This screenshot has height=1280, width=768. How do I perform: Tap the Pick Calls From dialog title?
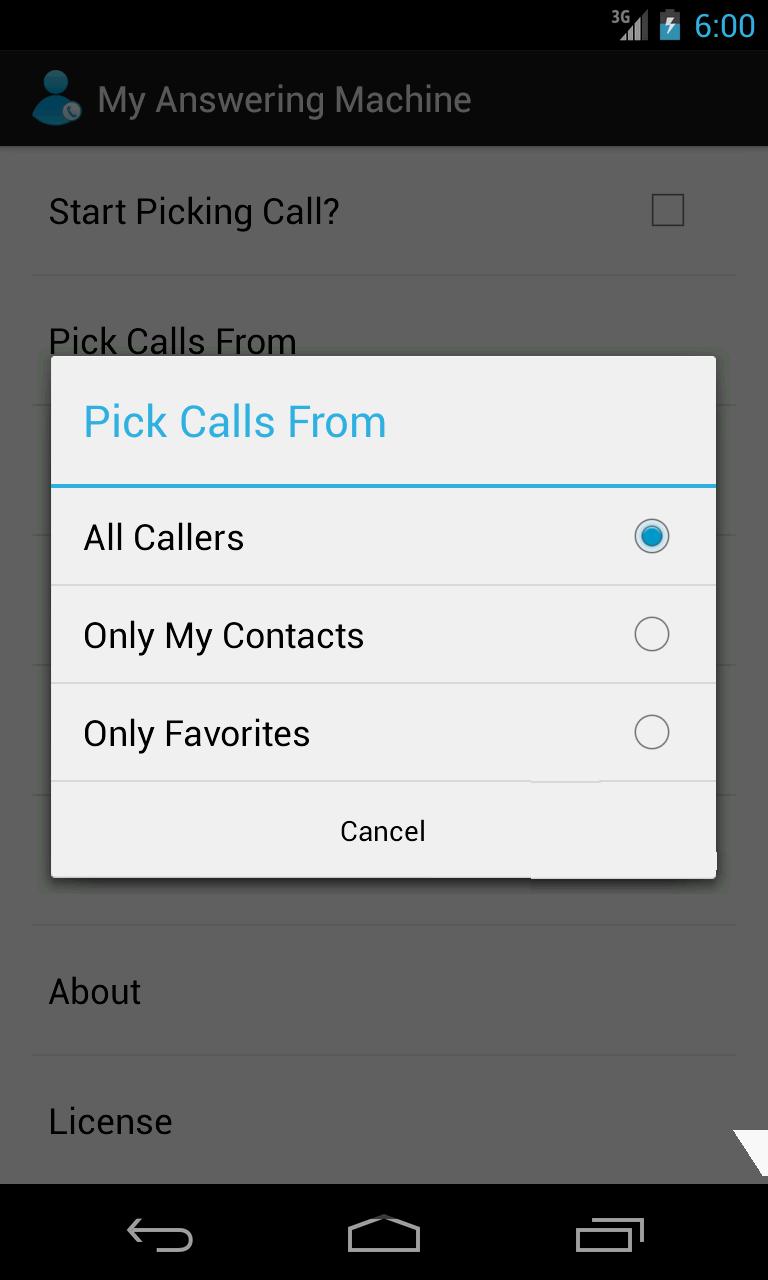(234, 421)
